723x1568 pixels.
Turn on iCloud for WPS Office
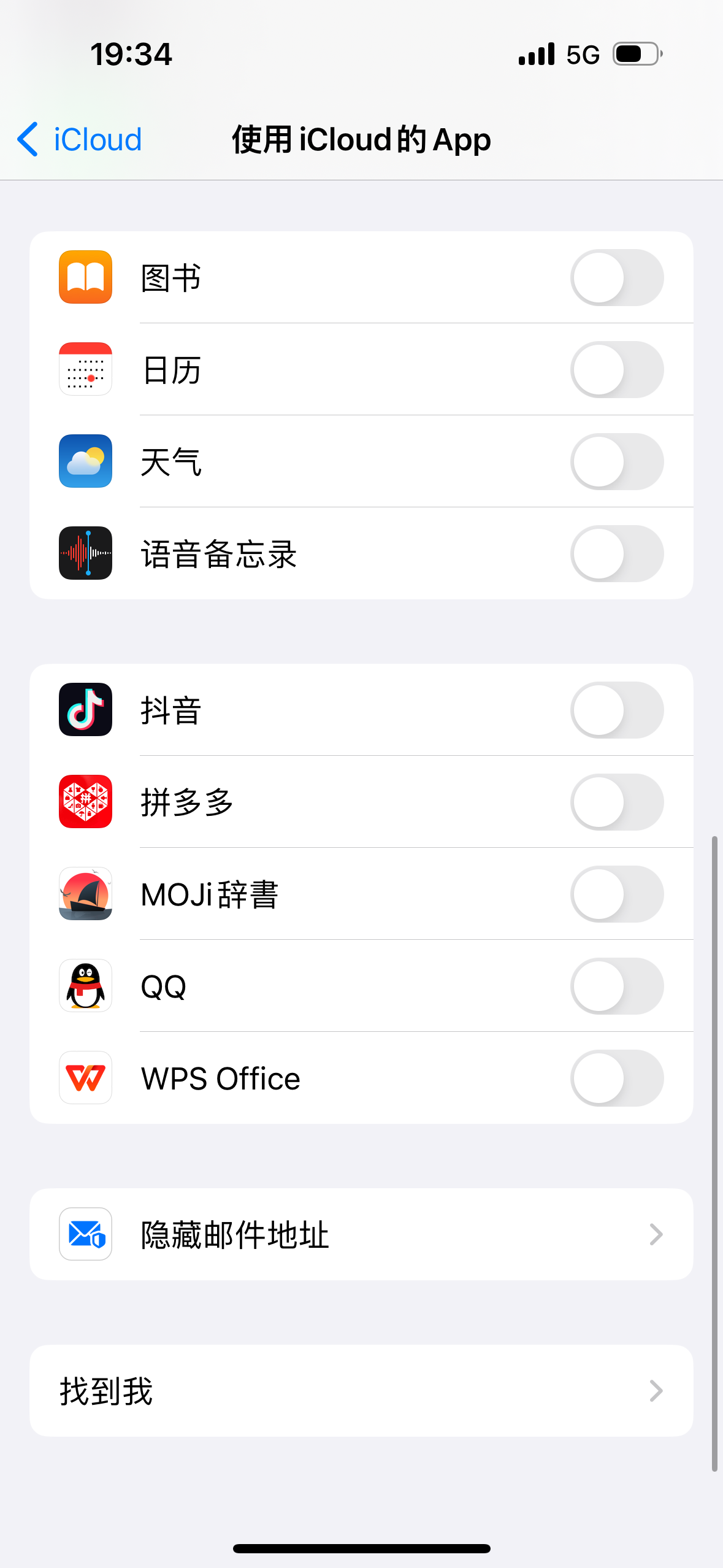click(x=616, y=1078)
